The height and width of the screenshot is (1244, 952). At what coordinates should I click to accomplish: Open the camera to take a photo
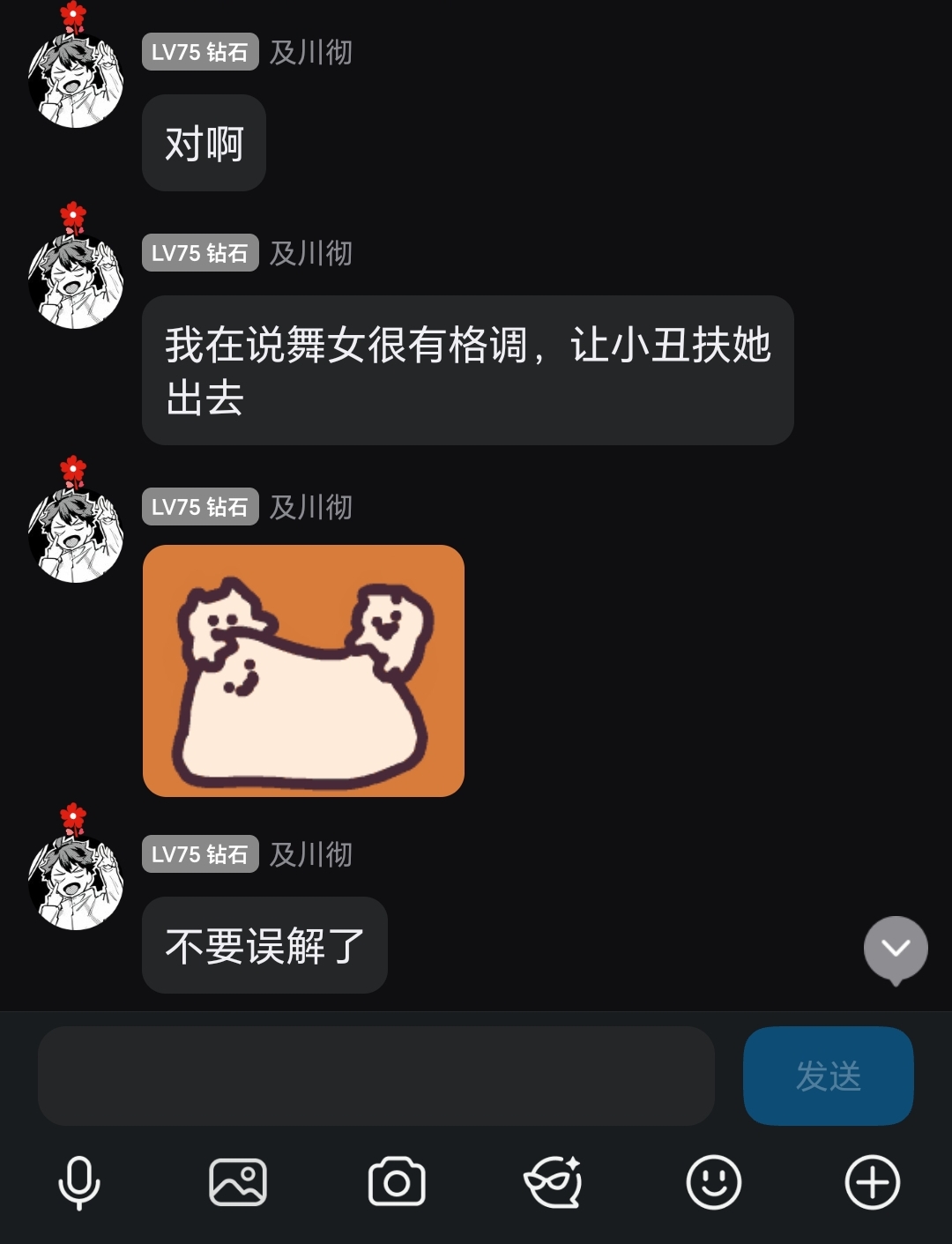point(397,1182)
